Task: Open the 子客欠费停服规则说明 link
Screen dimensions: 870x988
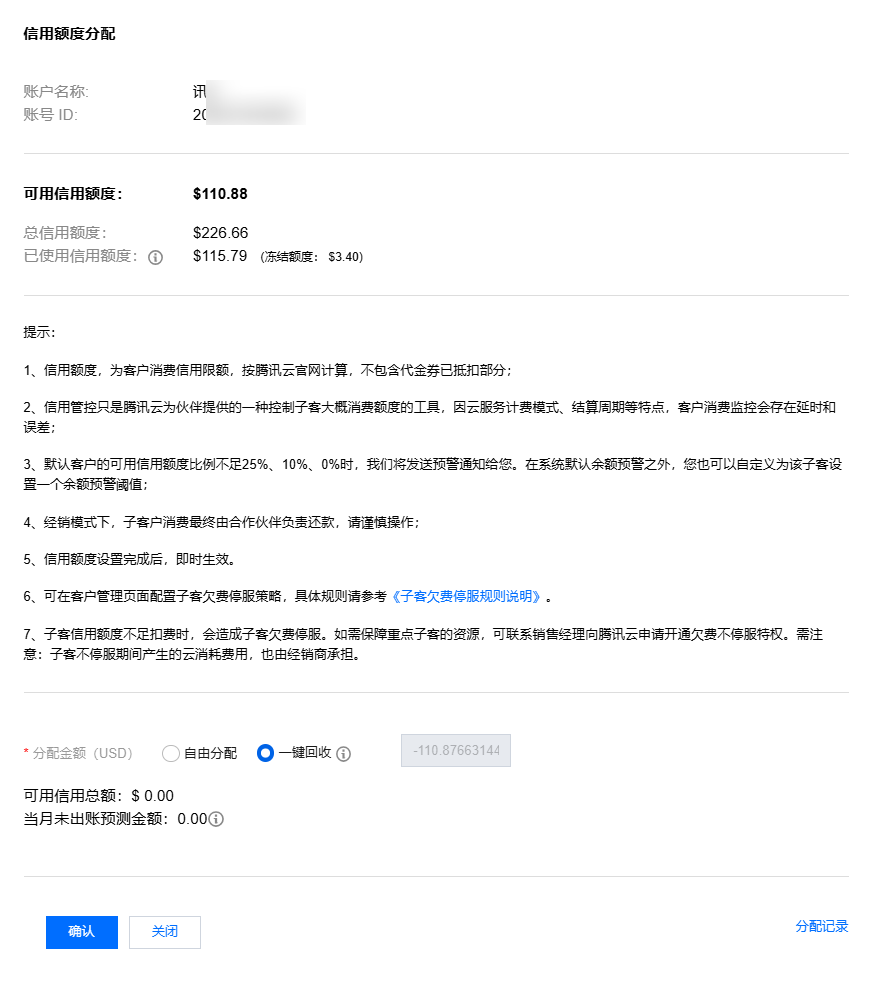Action: click(x=468, y=597)
